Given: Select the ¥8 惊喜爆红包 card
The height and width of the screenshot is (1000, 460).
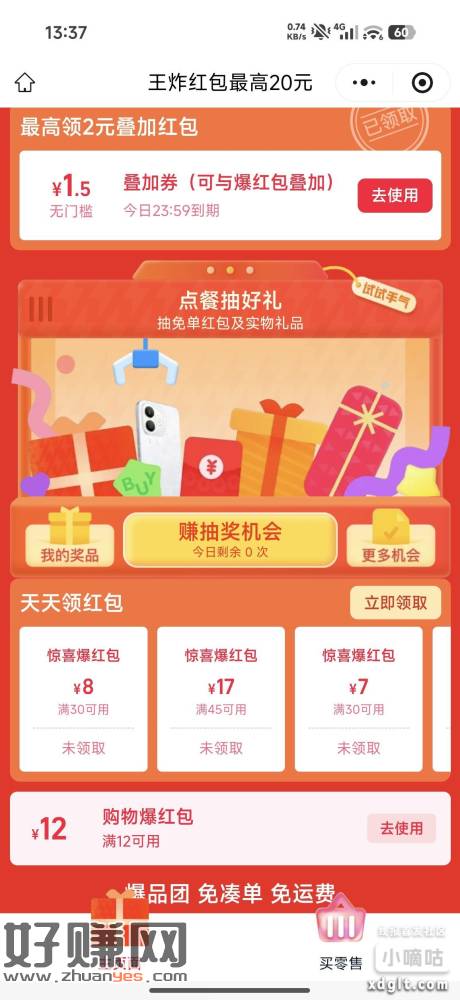Looking at the screenshot, I should [84, 700].
